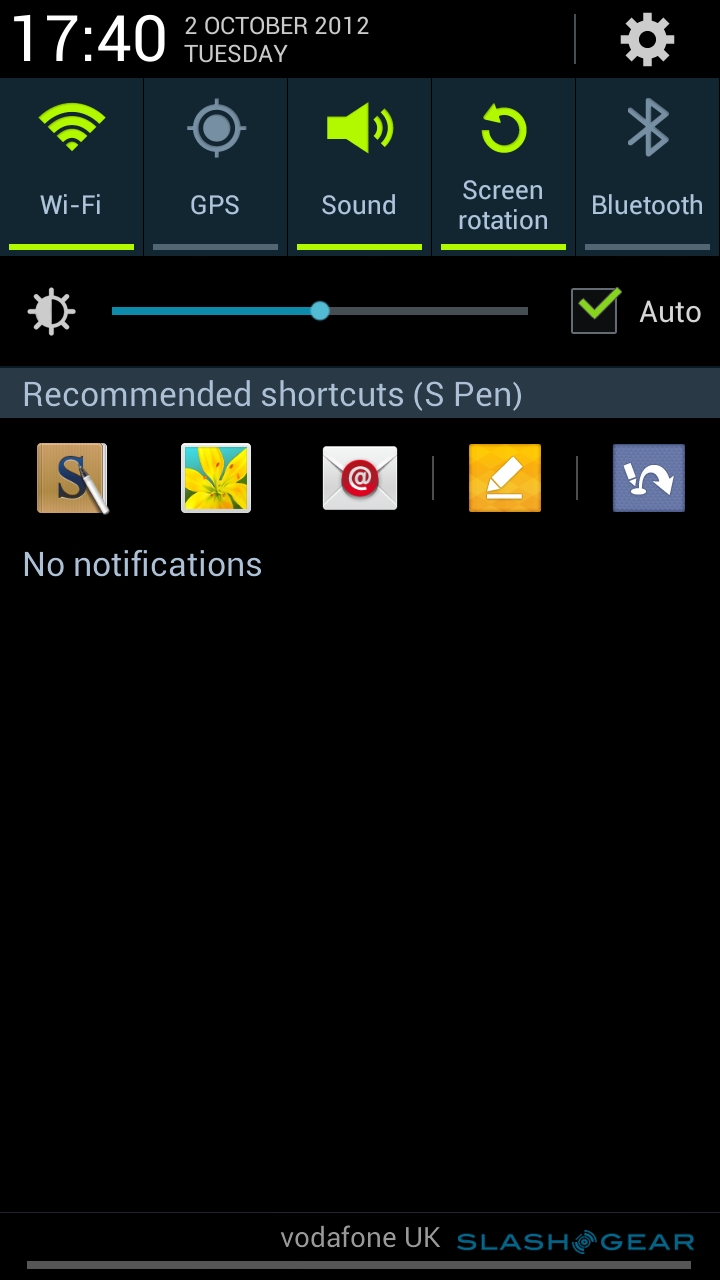Open the blue curved-arrow S Pen shortcut
This screenshot has width=720, height=1280.
(649, 478)
